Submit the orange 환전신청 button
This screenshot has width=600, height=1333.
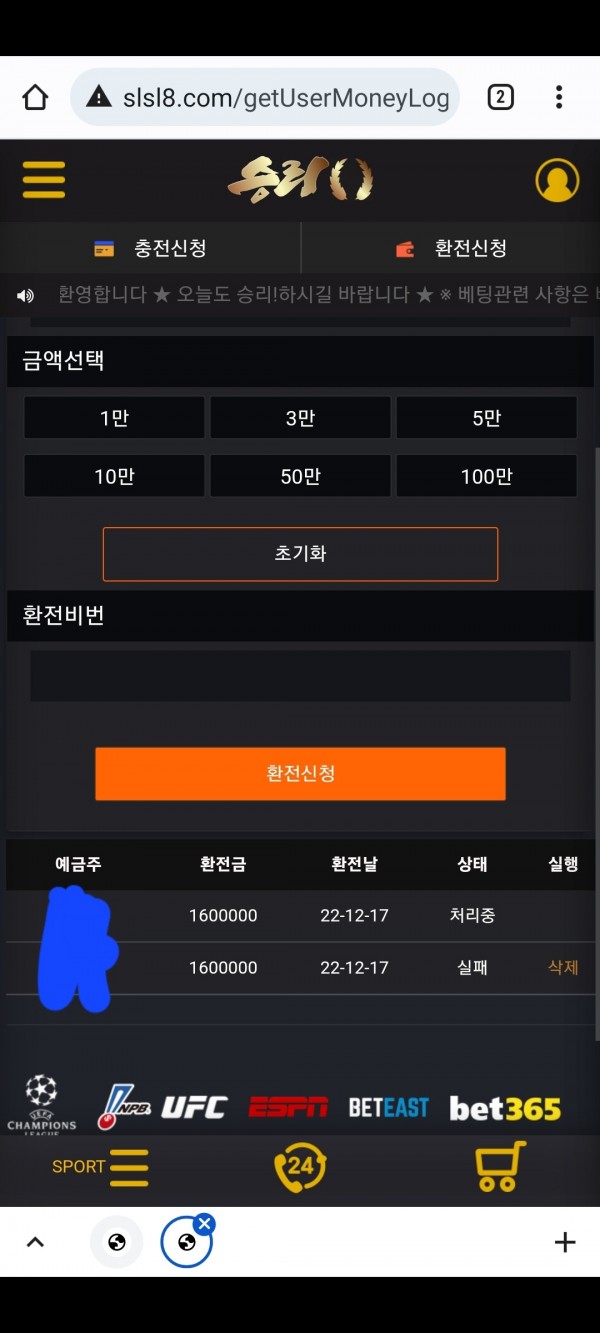tap(300, 773)
